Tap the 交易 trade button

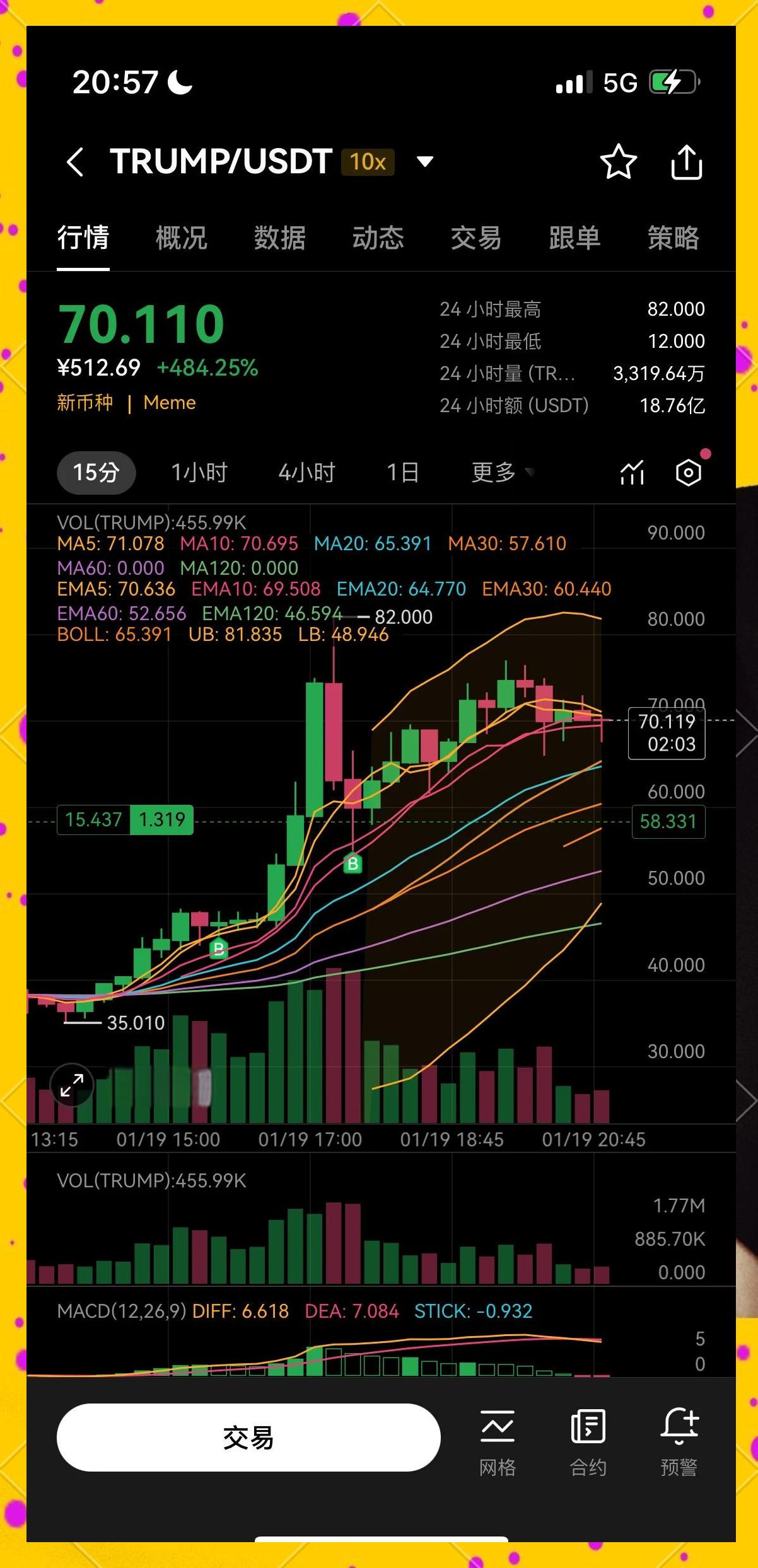pyautogui.click(x=249, y=1438)
